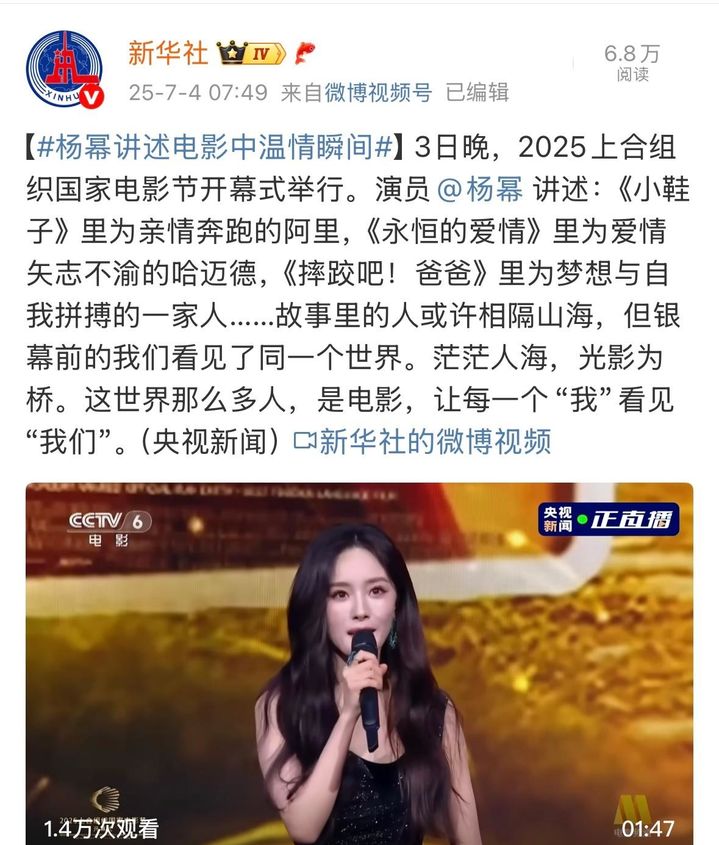The width and height of the screenshot is (719, 845).
Task: Open 新华社的微博视频 link
Action: click(x=423, y=442)
